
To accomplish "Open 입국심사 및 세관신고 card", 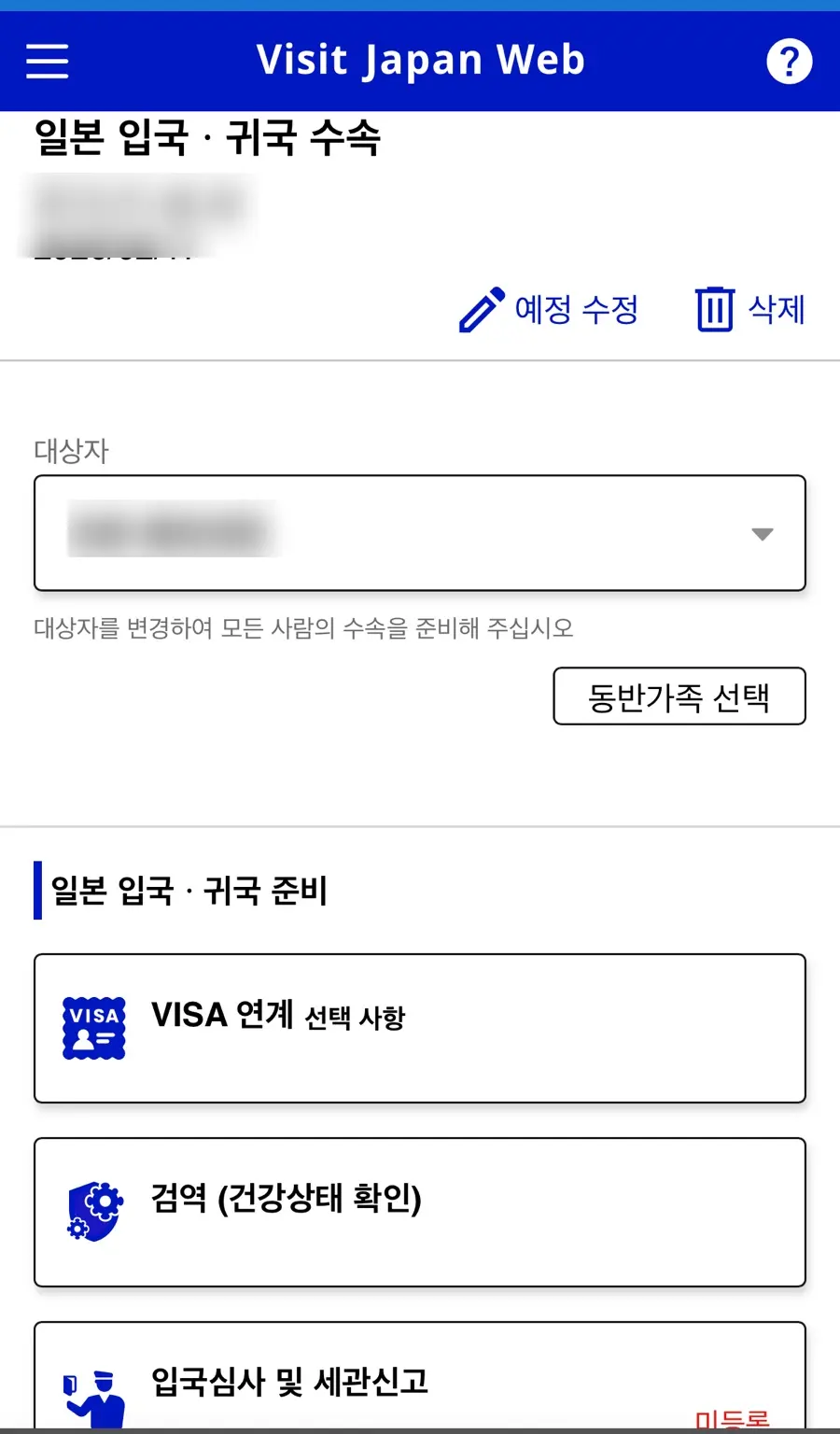I will click(420, 1376).
